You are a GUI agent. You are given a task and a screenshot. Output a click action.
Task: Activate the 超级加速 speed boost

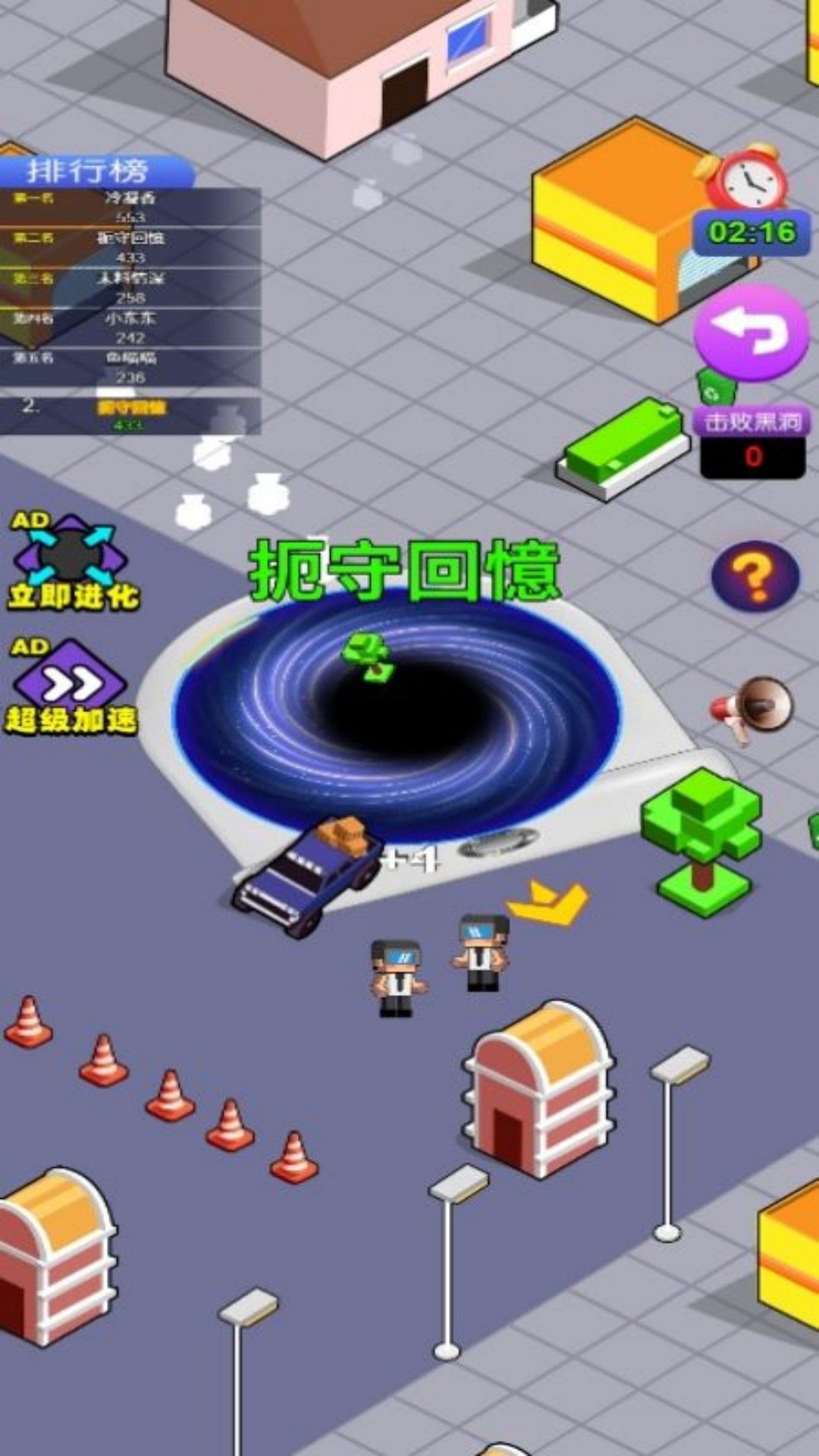71,688
